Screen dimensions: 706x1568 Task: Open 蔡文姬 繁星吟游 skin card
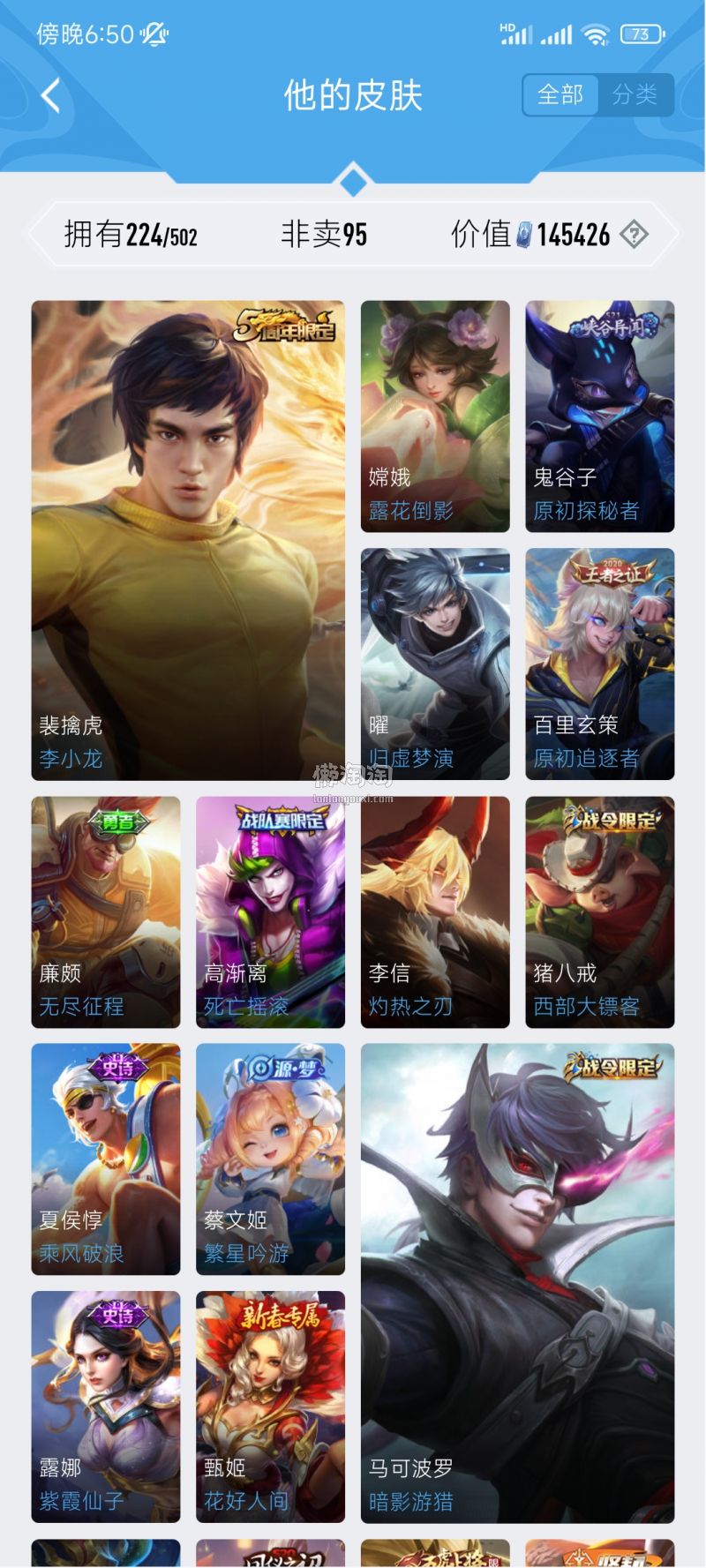tap(270, 1159)
